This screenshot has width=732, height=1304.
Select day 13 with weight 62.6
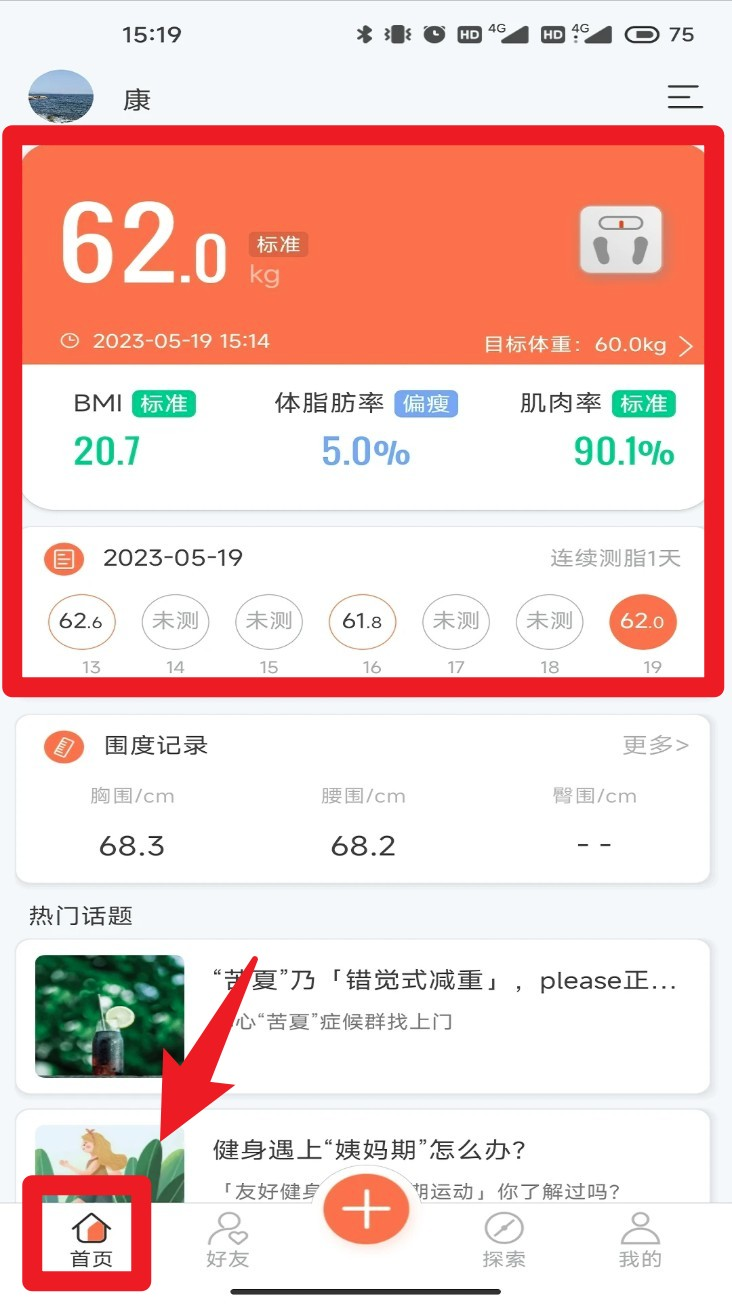(x=82, y=622)
